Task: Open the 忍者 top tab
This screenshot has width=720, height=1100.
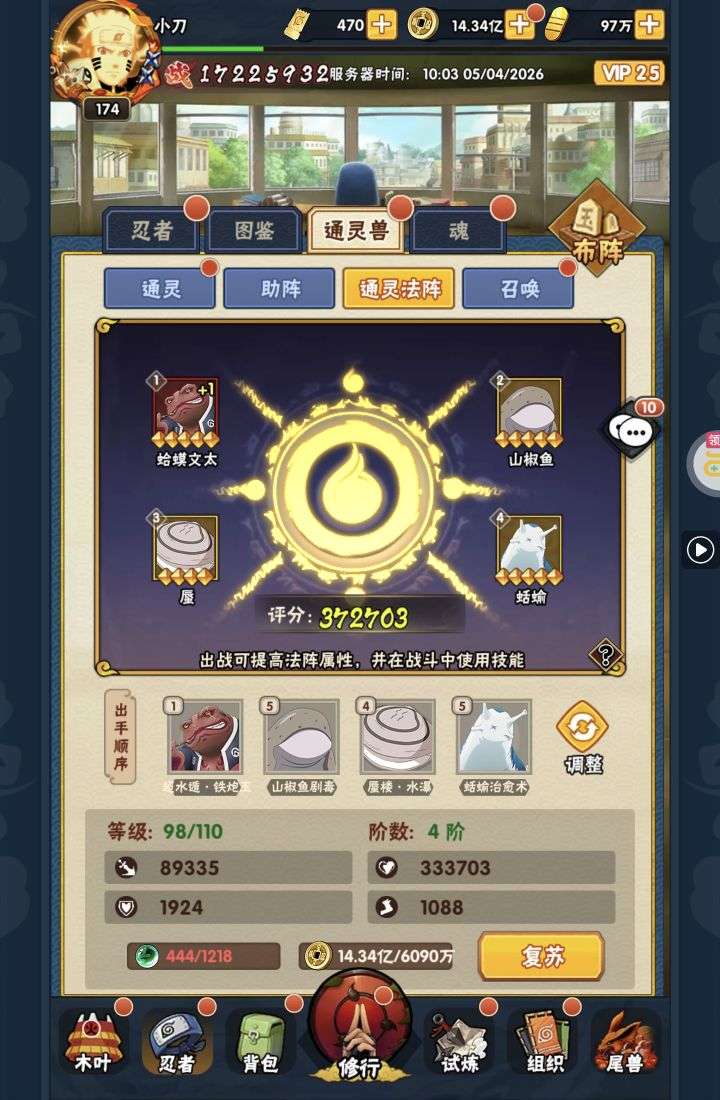Action: [x=152, y=229]
